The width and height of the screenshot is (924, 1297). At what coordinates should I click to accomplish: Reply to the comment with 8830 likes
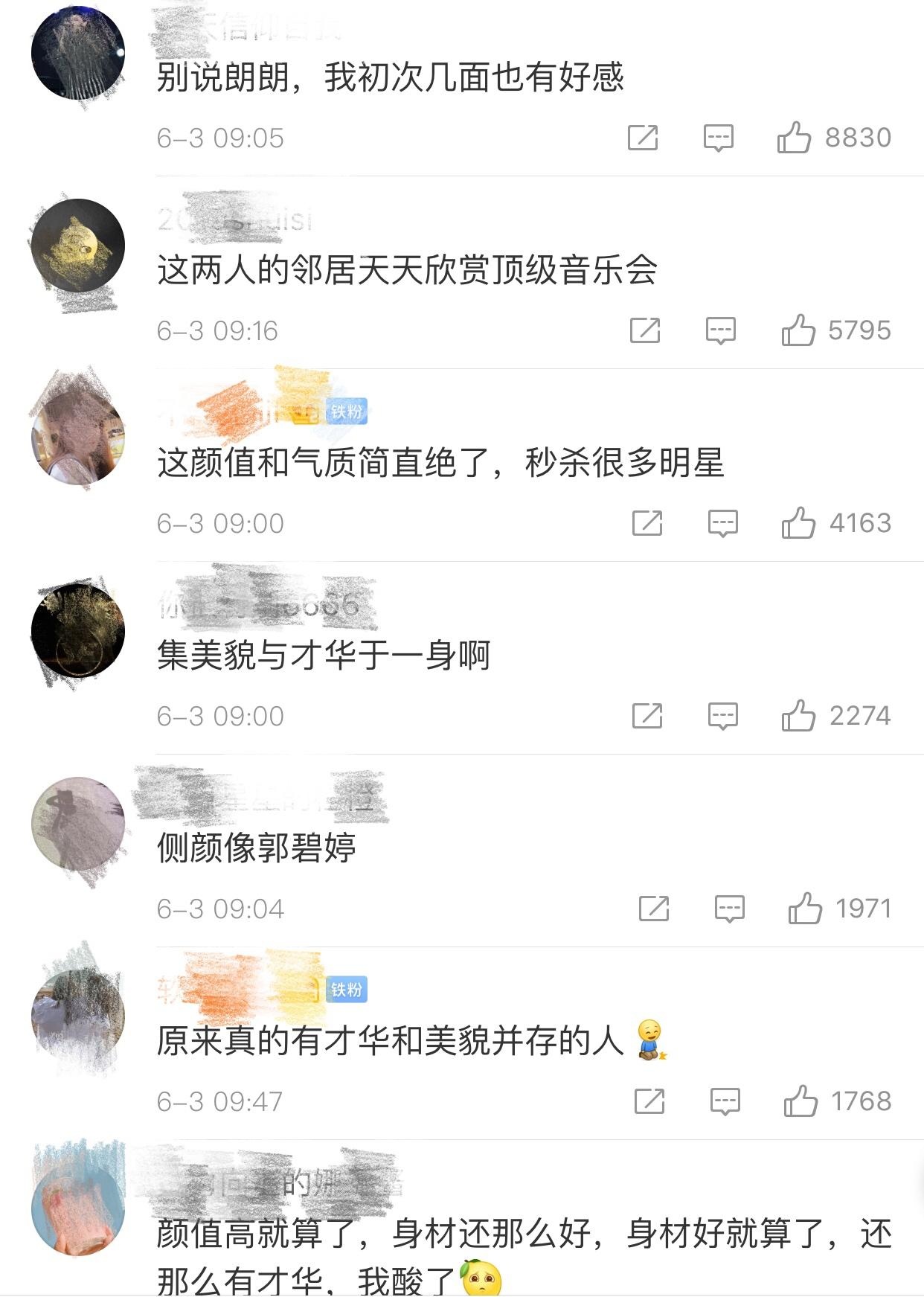click(x=718, y=138)
